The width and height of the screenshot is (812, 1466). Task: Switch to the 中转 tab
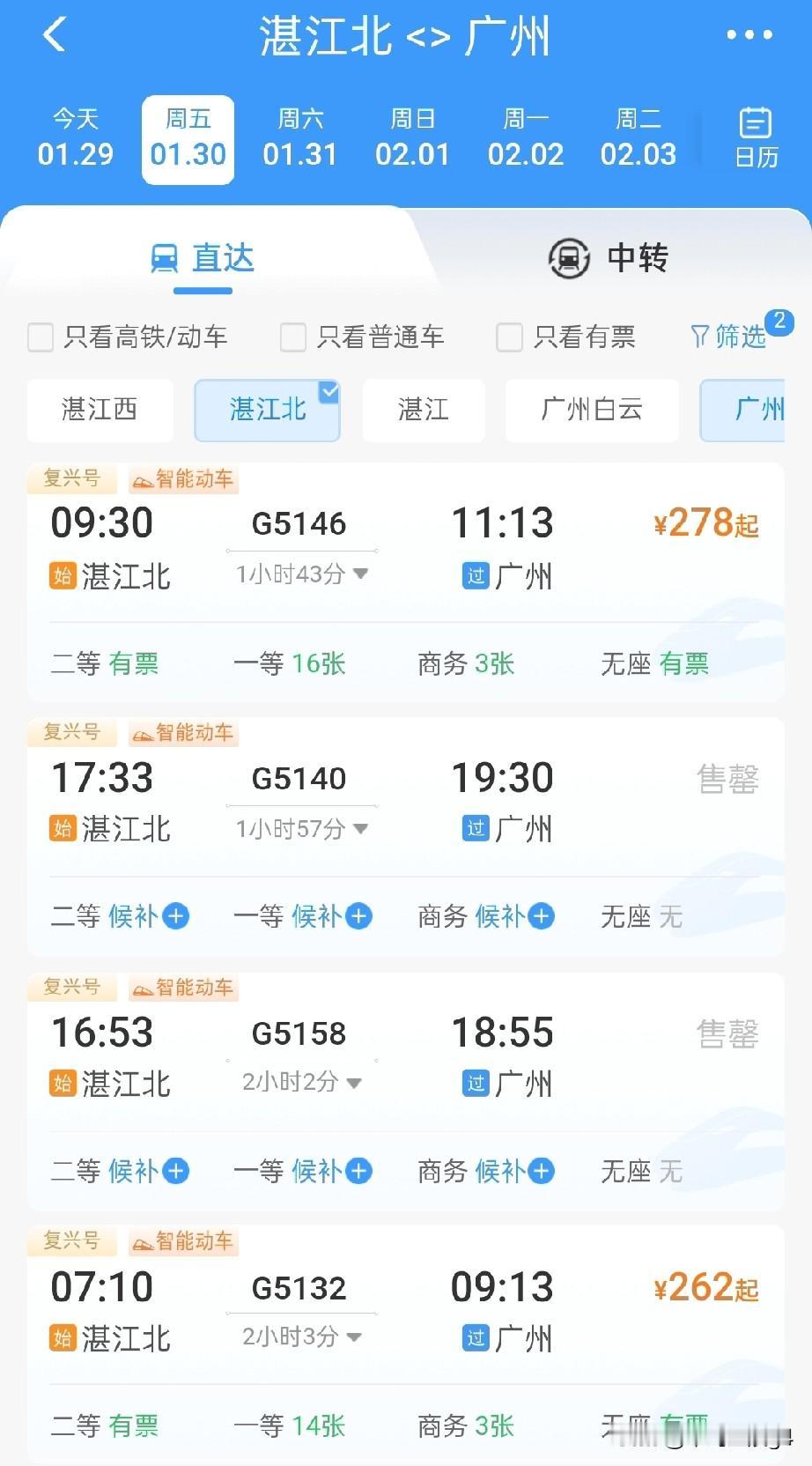tap(636, 258)
